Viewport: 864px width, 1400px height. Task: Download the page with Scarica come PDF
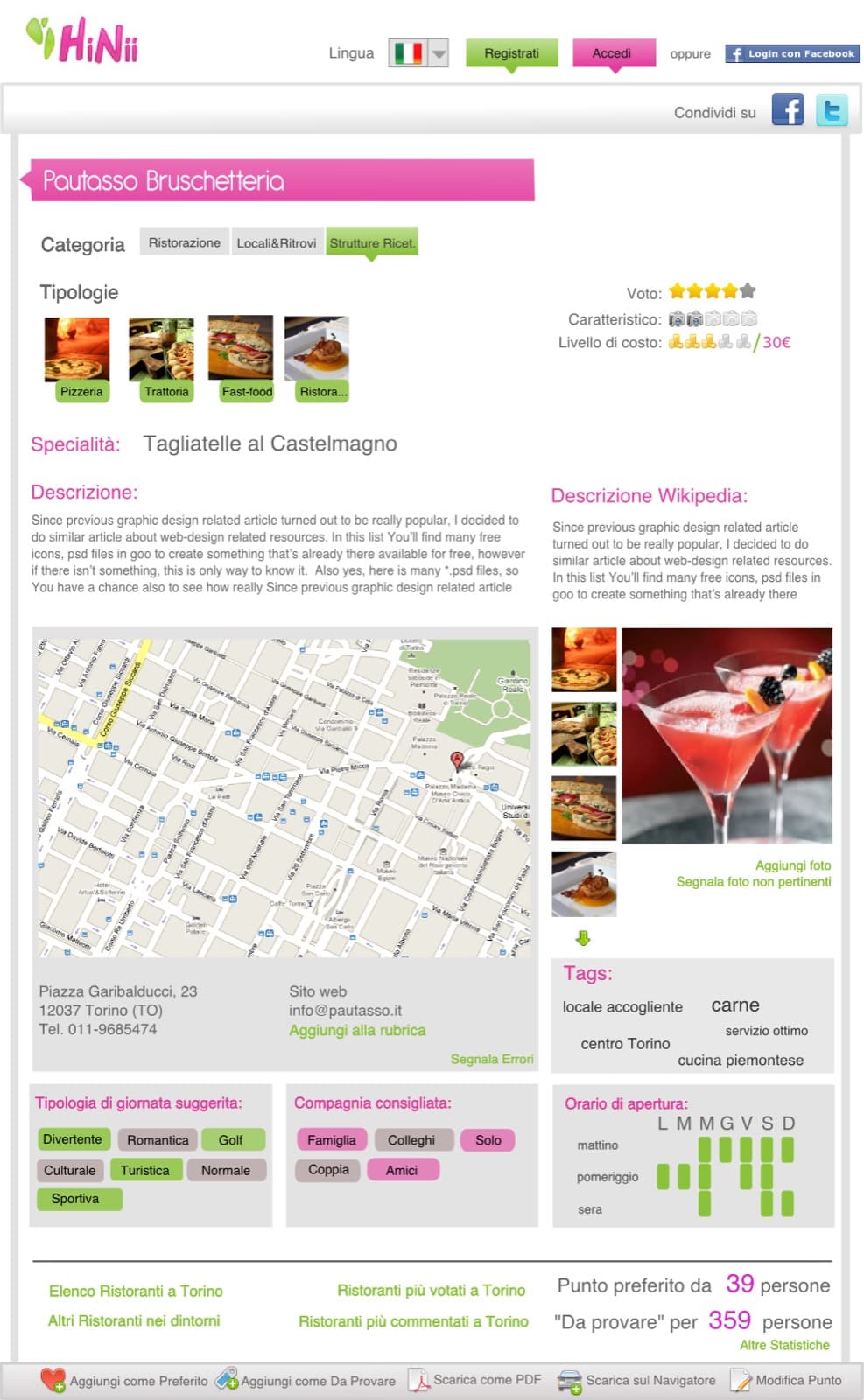pos(475,1380)
